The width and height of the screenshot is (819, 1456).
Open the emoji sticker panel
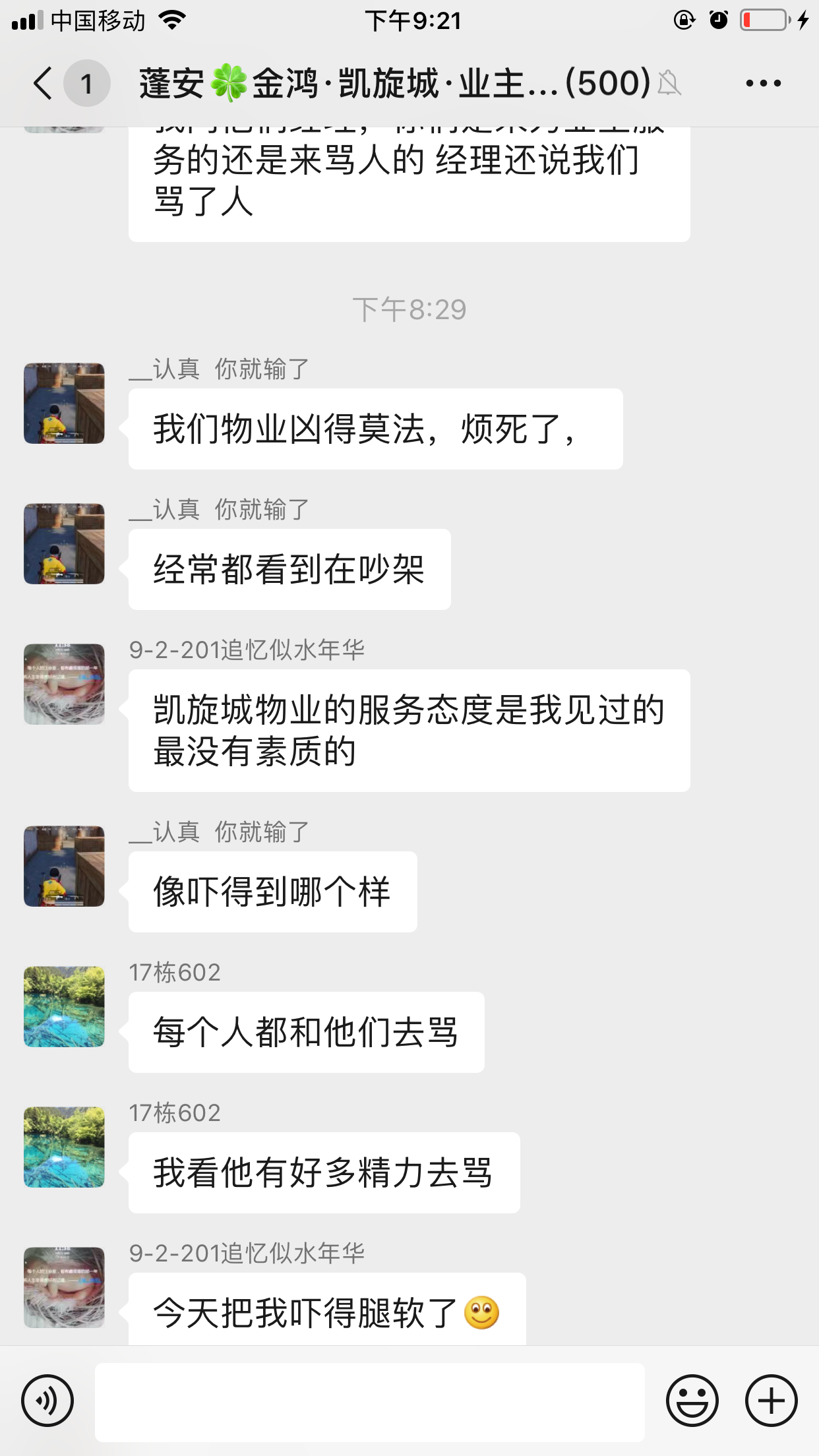click(692, 1401)
